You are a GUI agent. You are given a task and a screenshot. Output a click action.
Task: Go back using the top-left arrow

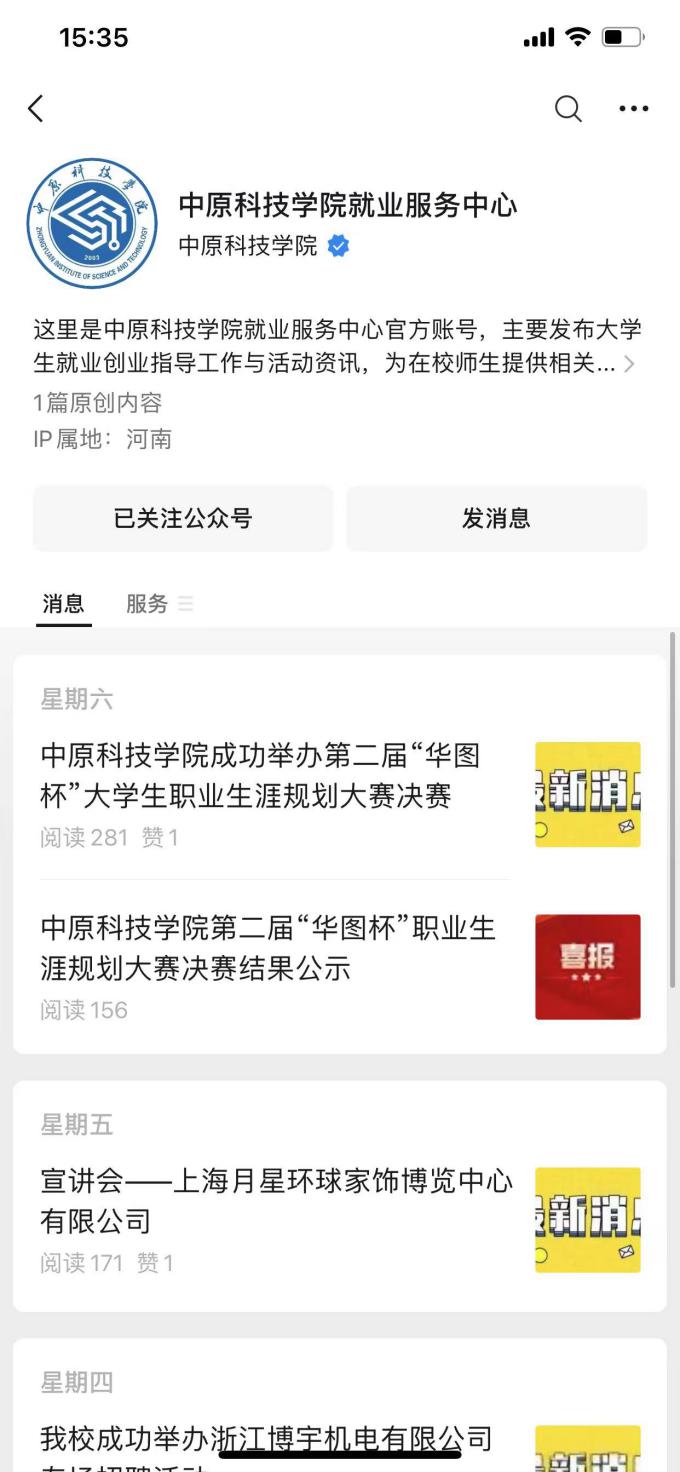(x=36, y=108)
